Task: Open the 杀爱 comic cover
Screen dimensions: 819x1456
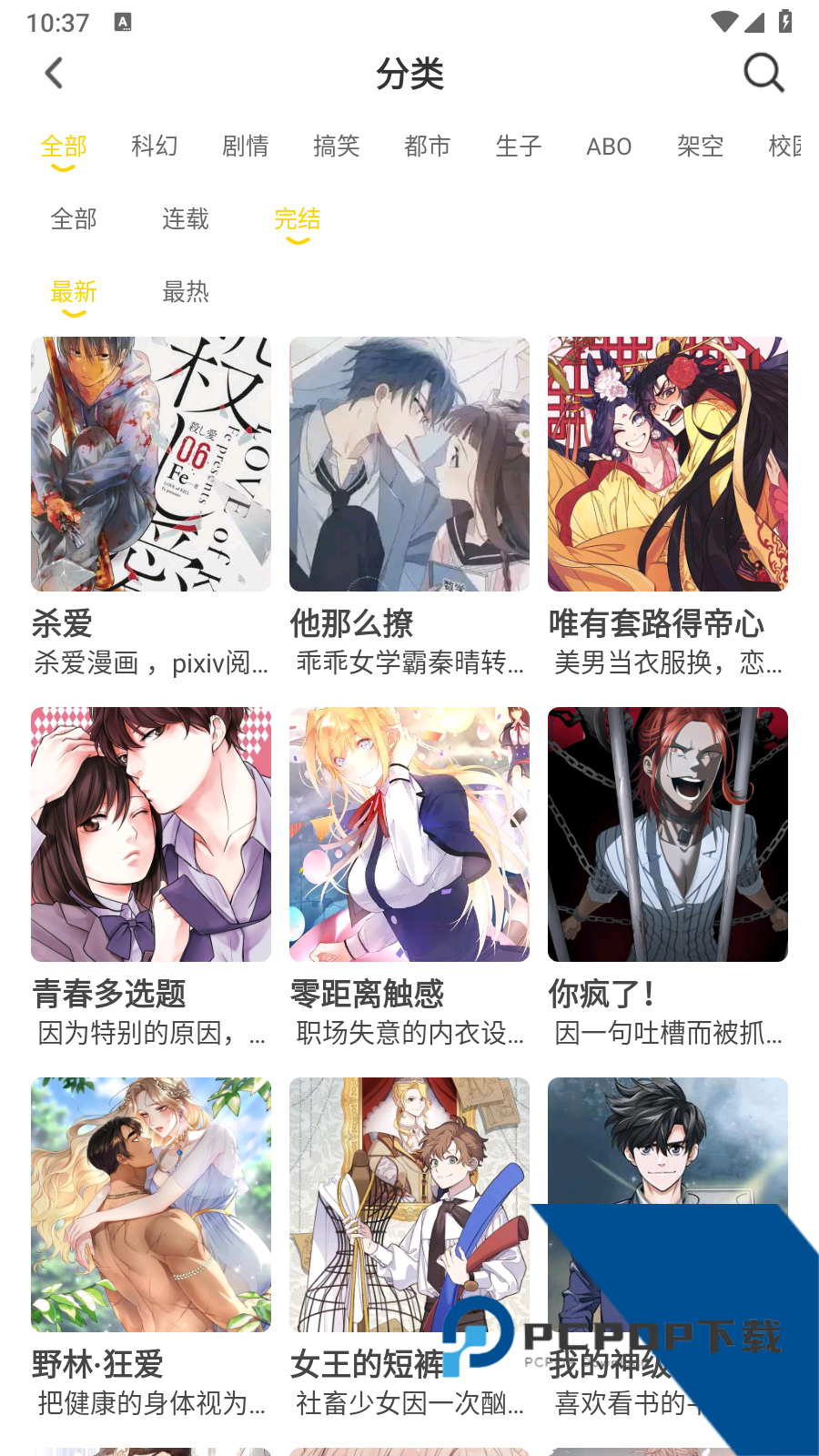Action: pyautogui.click(x=151, y=464)
